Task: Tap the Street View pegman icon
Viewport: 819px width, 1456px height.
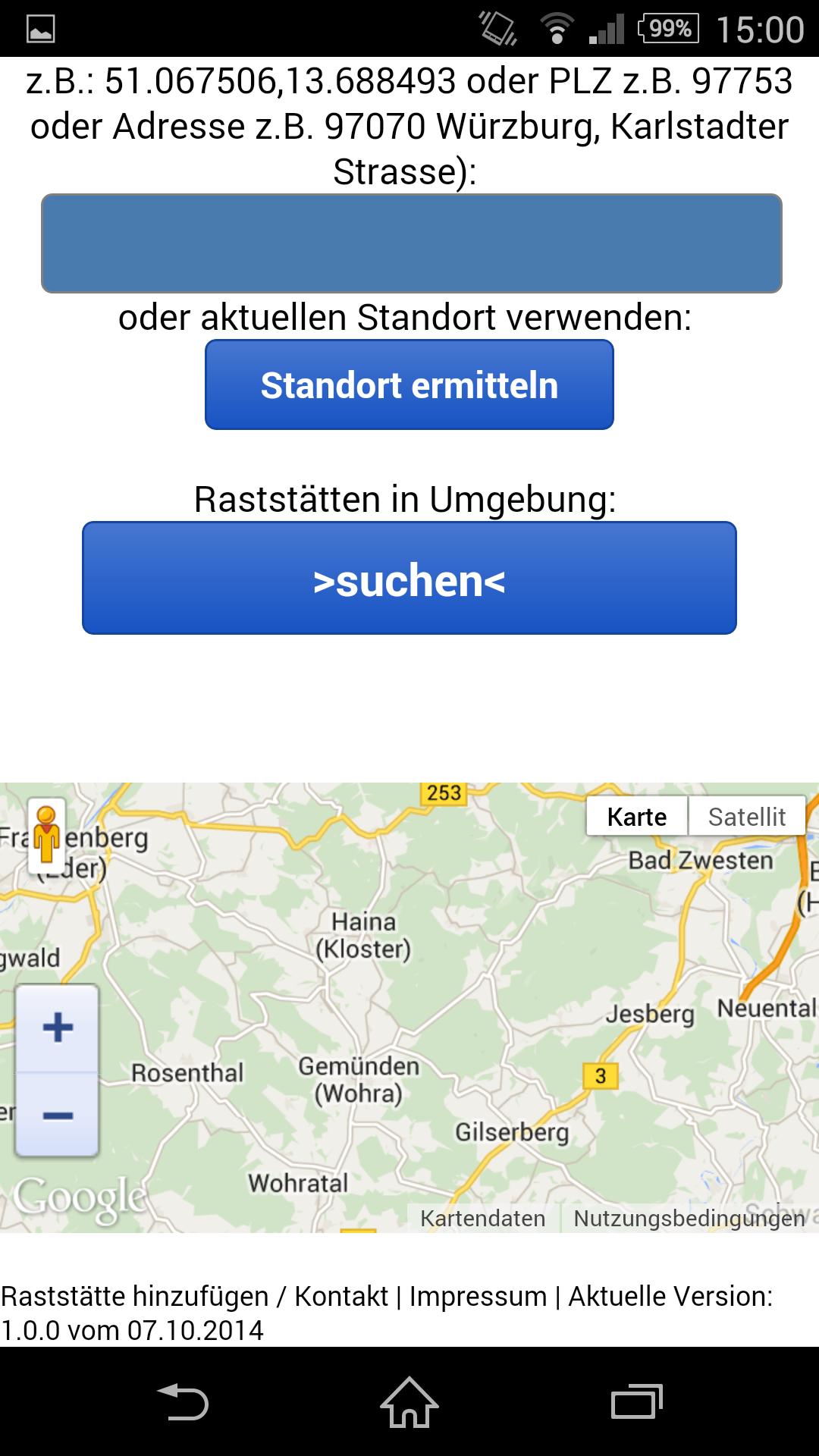Action: (x=47, y=835)
